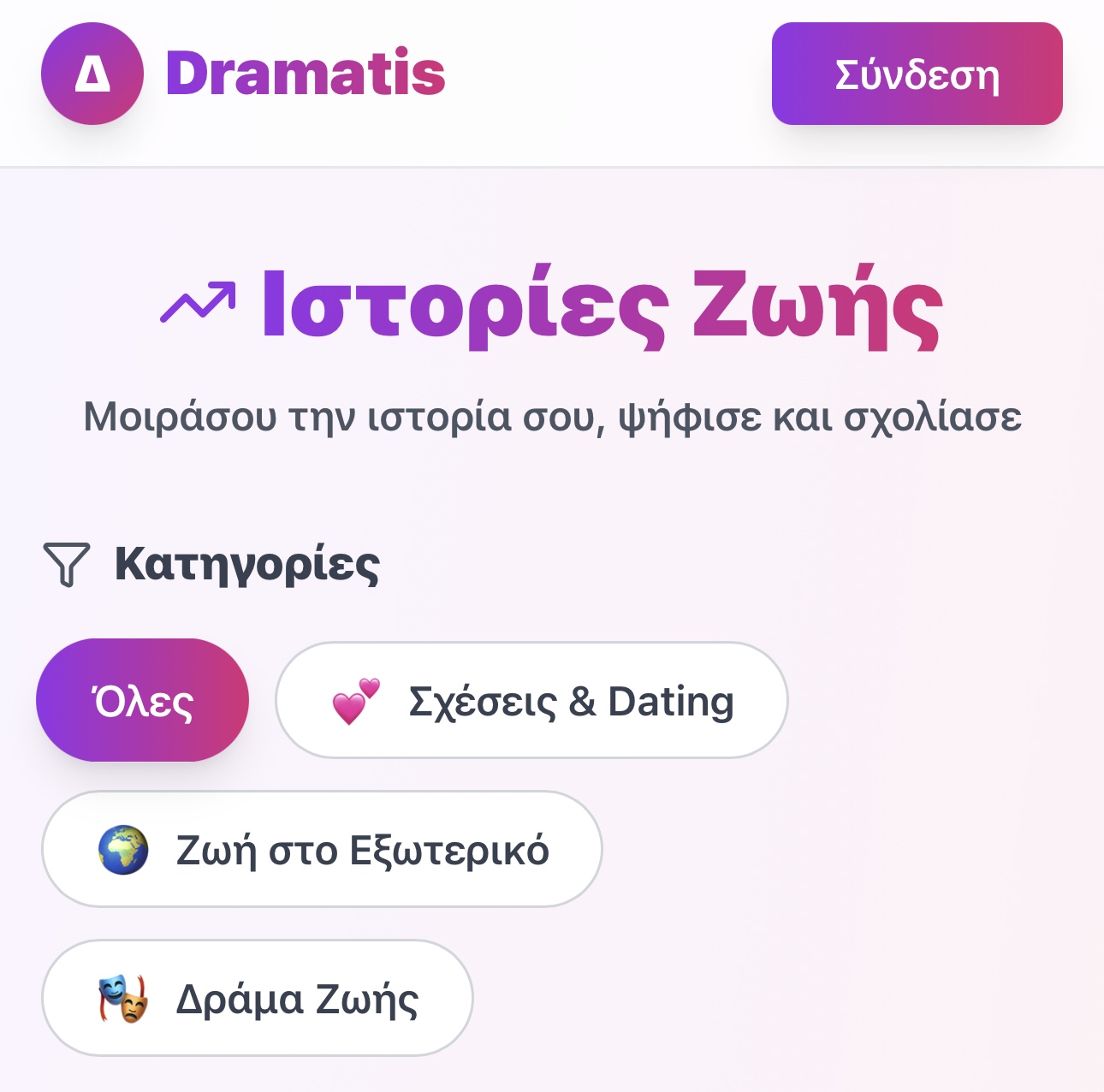Tap the Σύνδεση login button

(917, 74)
